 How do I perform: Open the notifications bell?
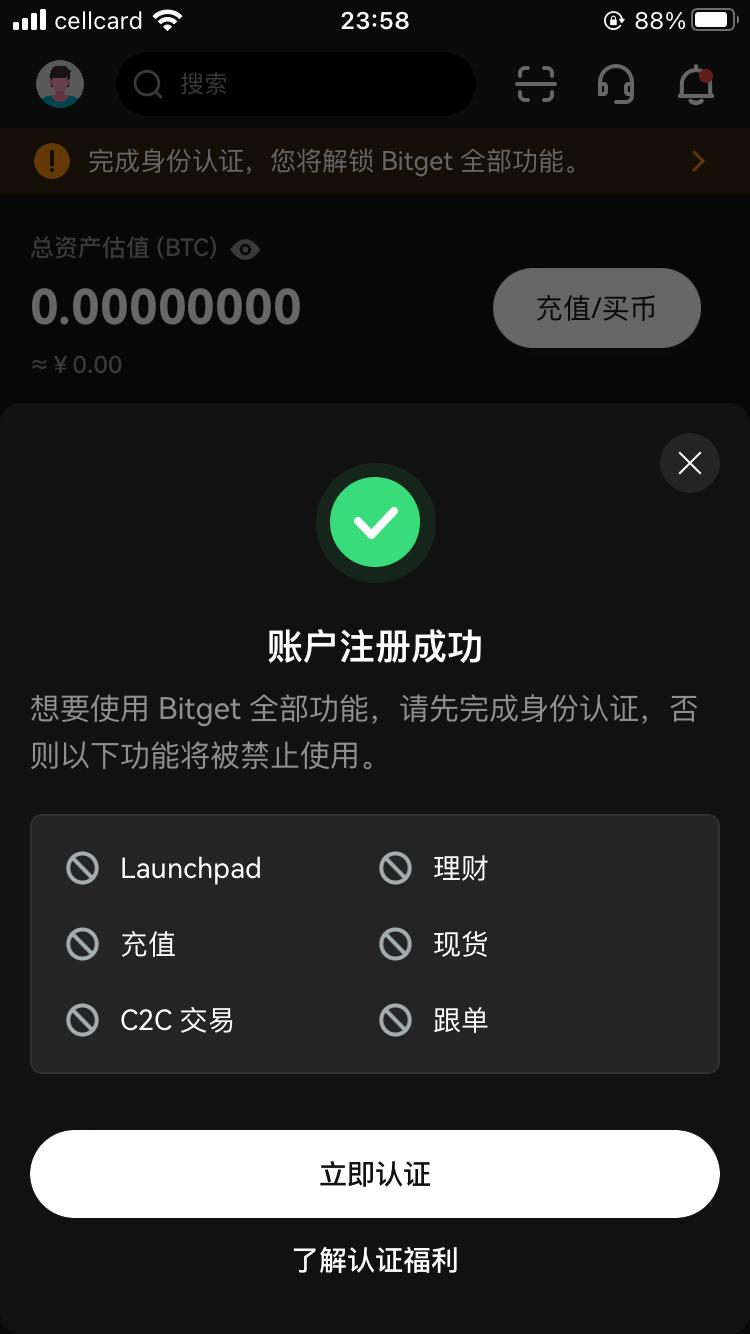point(694,84)
